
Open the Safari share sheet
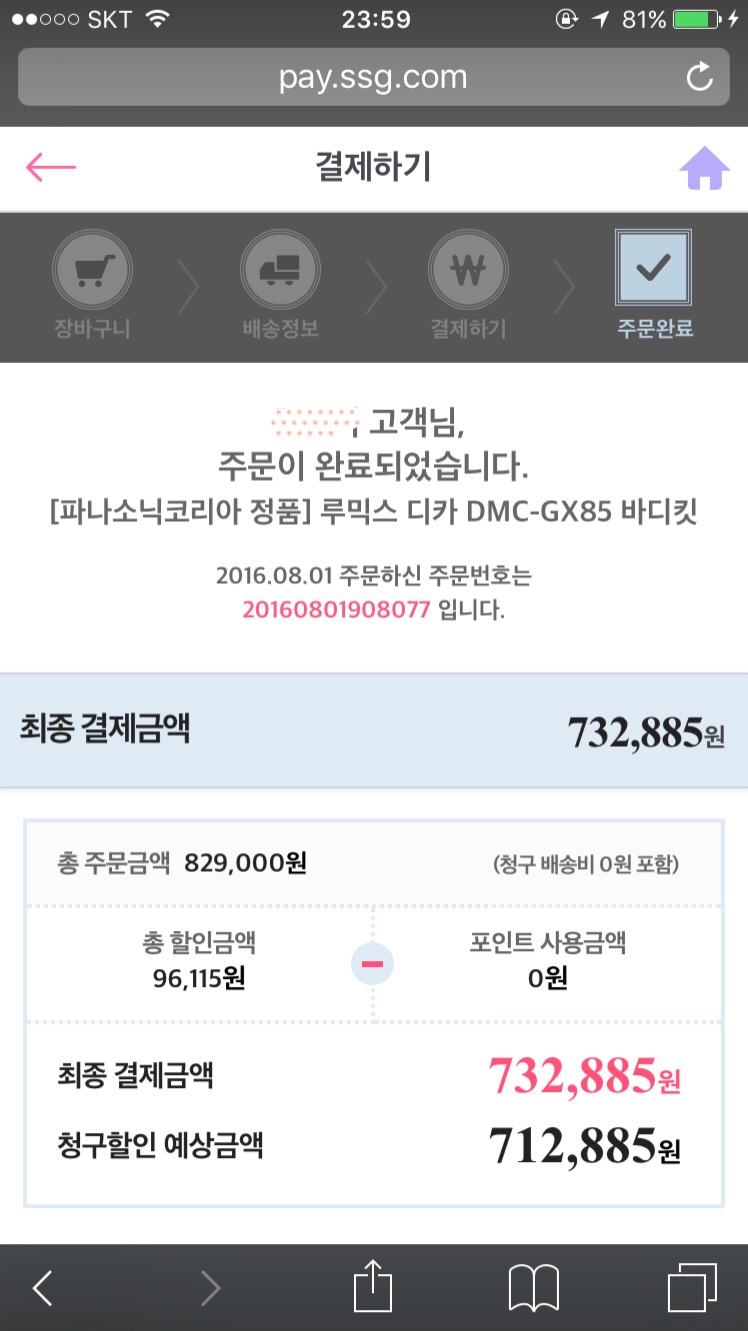(x=373, y=1287)
